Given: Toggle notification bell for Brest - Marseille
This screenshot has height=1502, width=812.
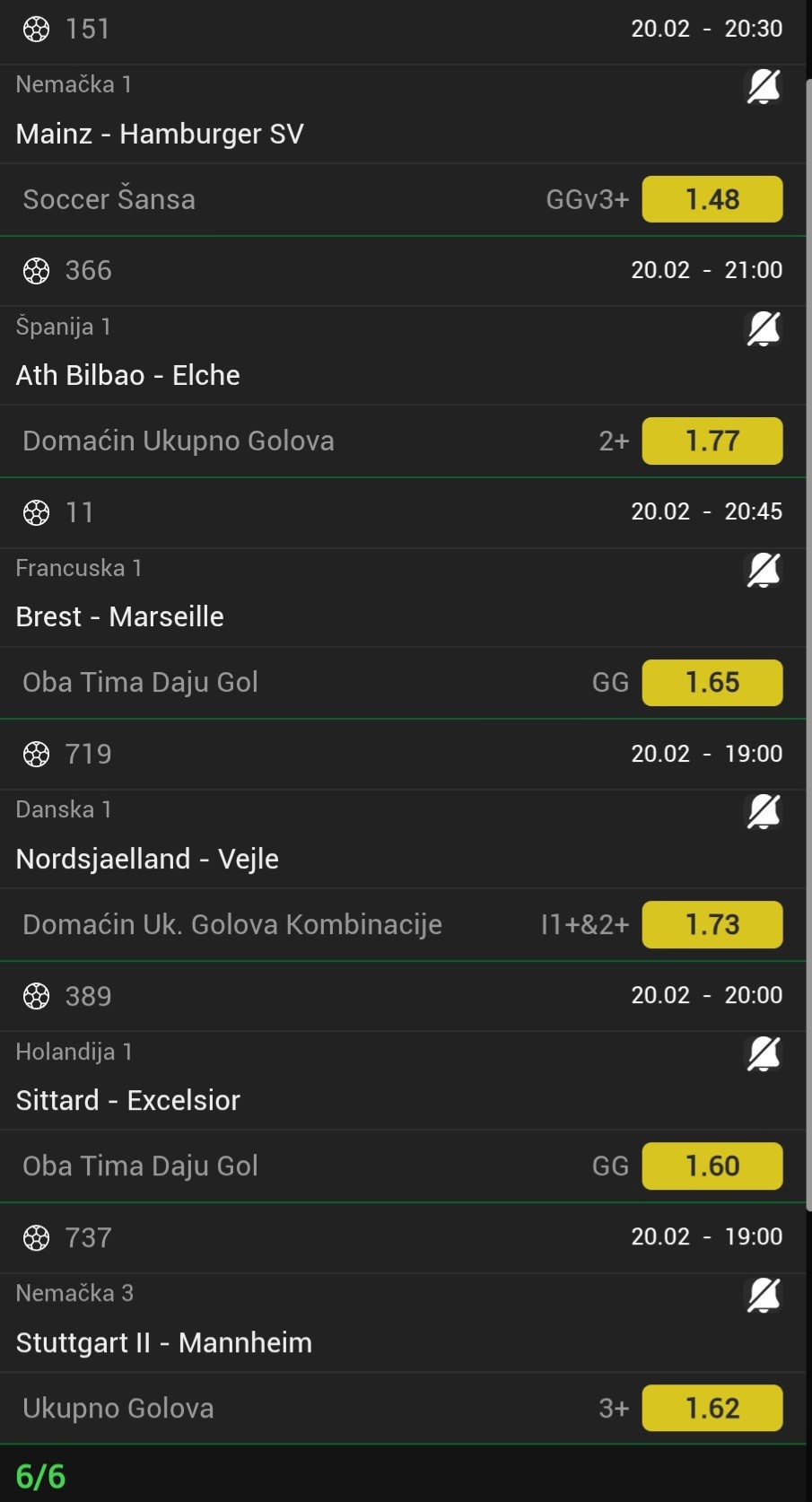Looking at the screenshot, I should click(764, 570).
